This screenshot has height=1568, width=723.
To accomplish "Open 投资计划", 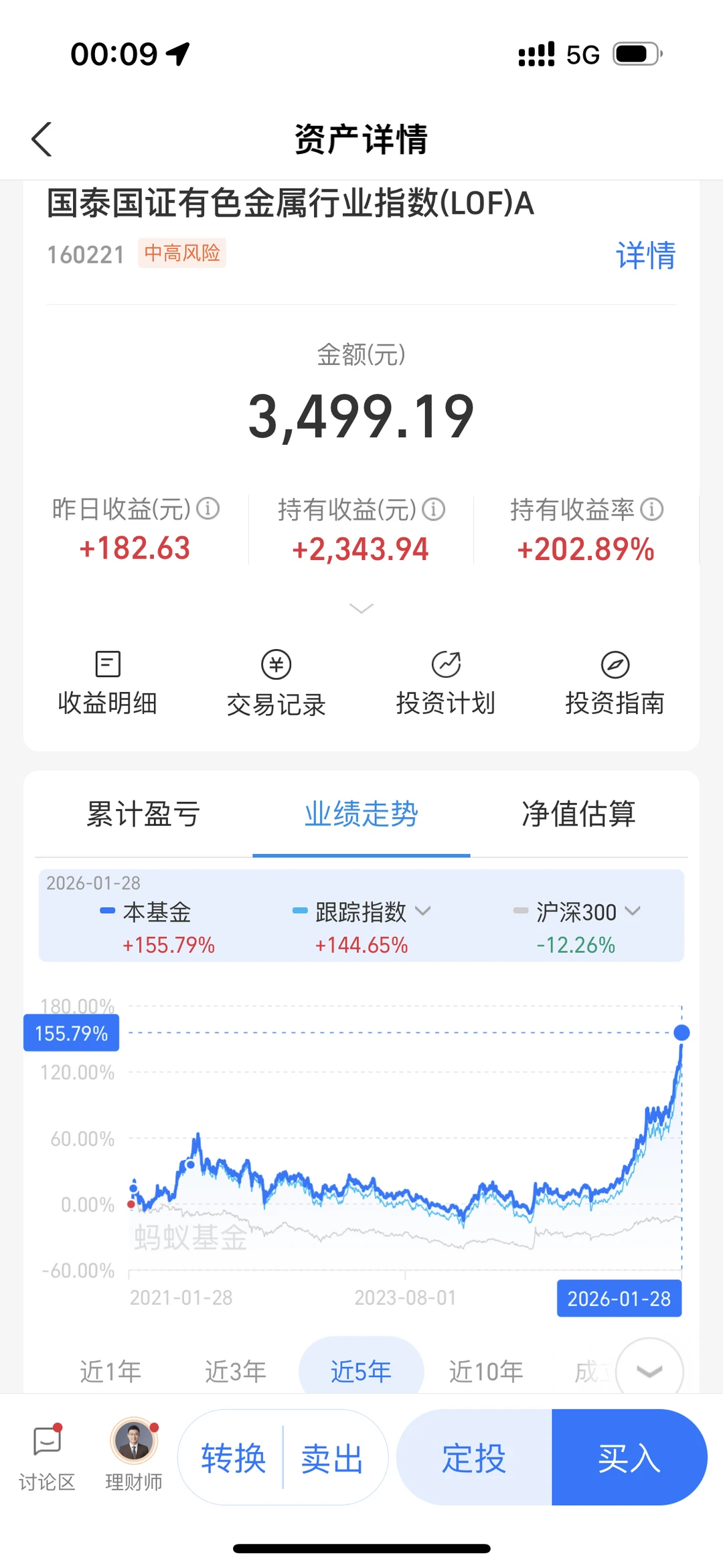I will pos(446,683).
